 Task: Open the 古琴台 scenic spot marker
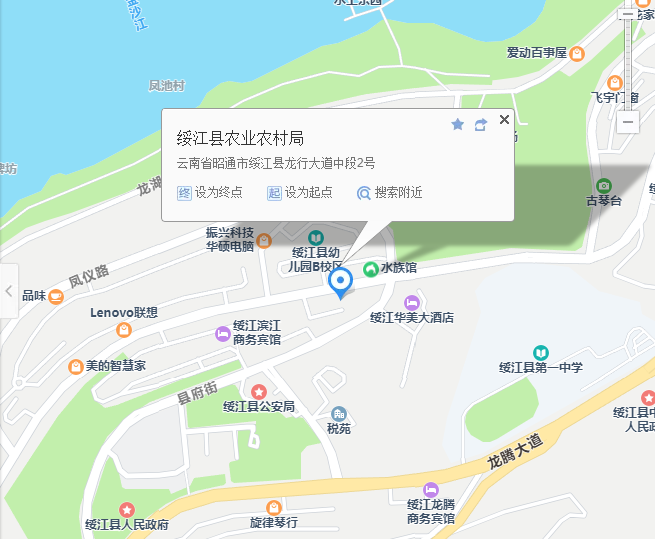click(604, 186)
